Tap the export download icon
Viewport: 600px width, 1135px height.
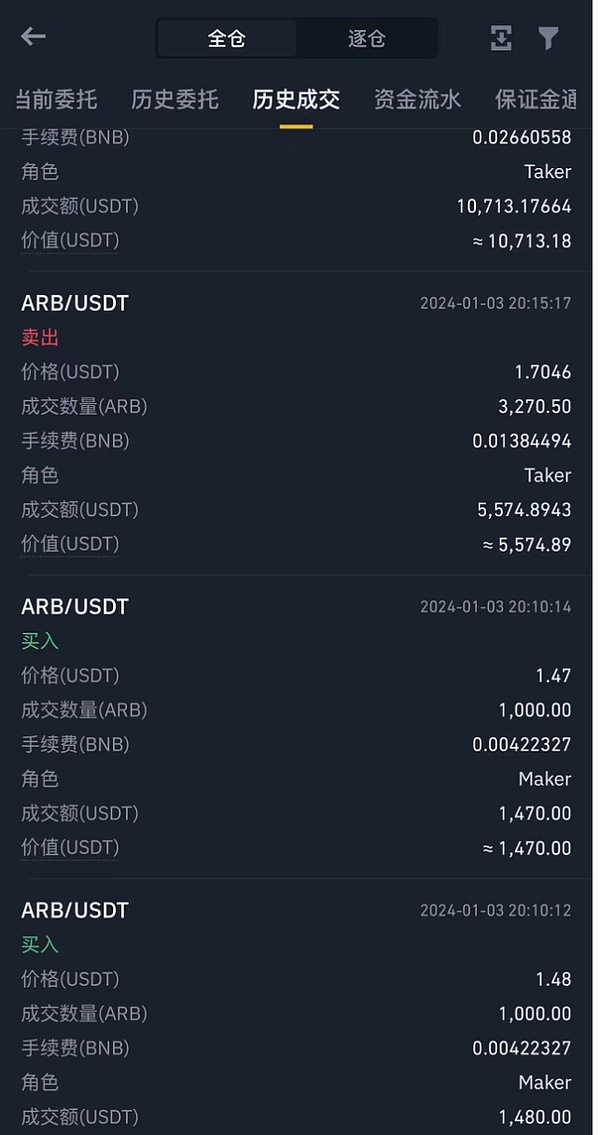point(501,38)
